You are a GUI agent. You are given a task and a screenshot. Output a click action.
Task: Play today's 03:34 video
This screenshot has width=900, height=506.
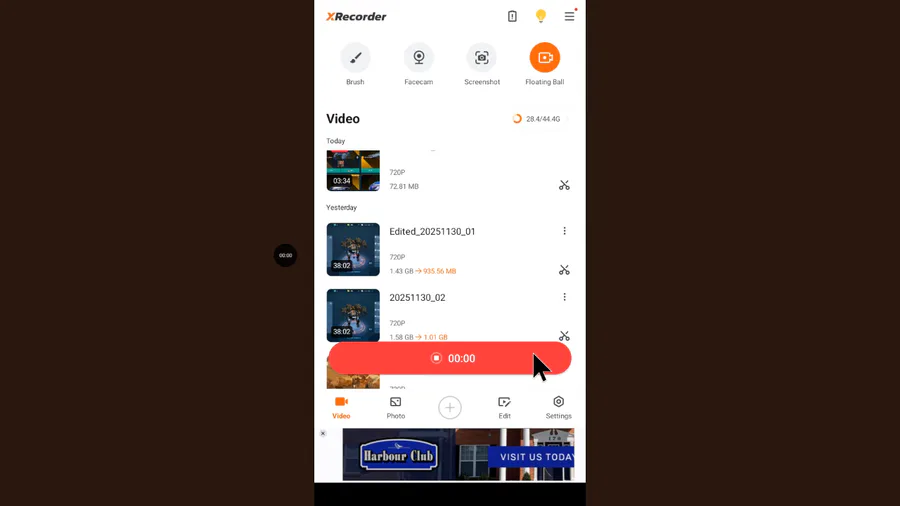[x=353, y=170]
